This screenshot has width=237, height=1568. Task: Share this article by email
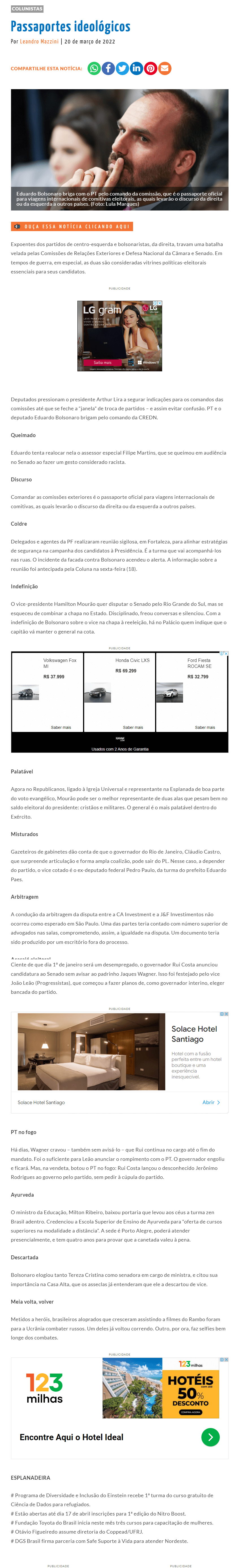(164, 68)
